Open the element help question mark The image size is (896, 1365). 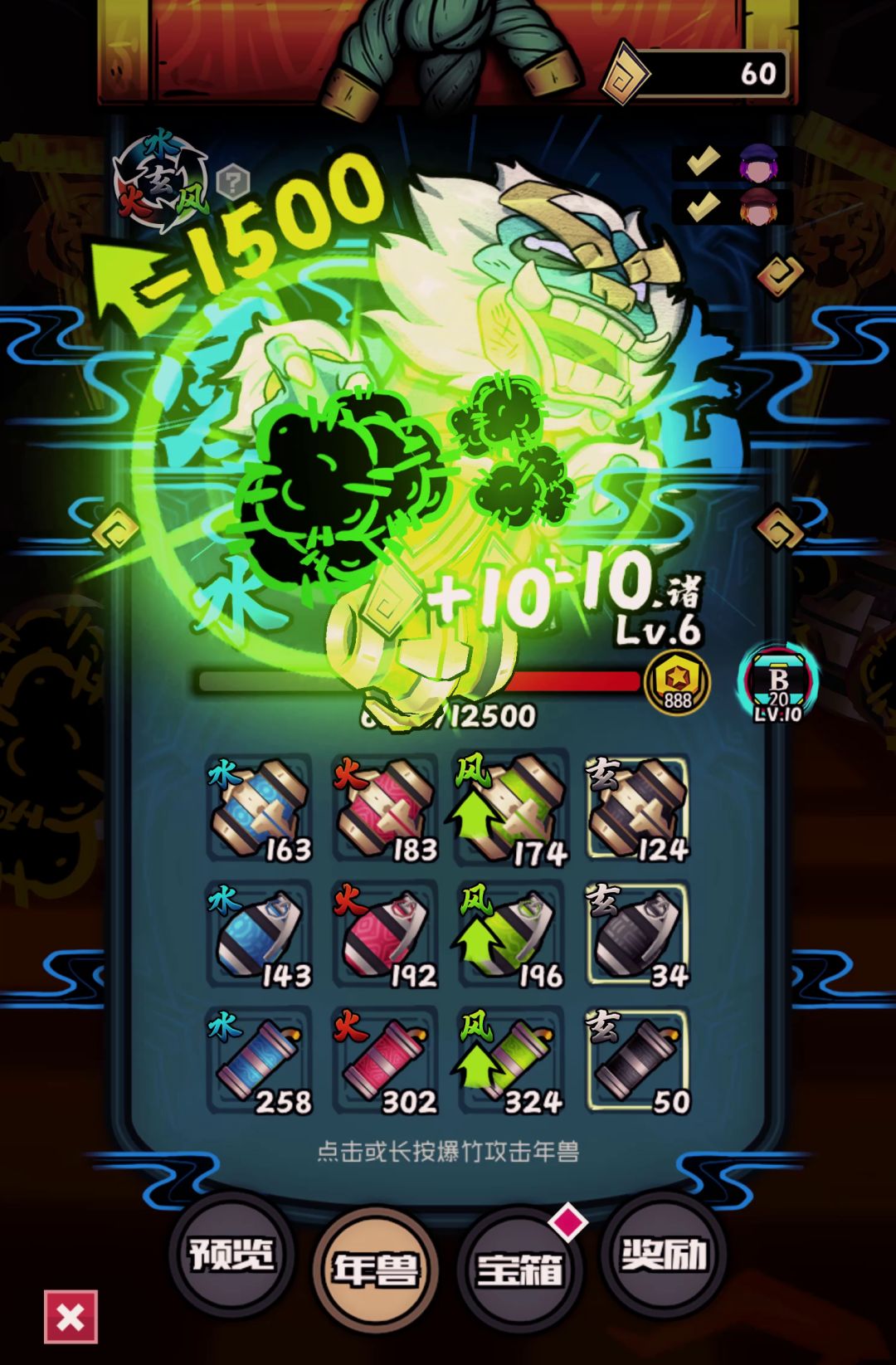(233, 182)
